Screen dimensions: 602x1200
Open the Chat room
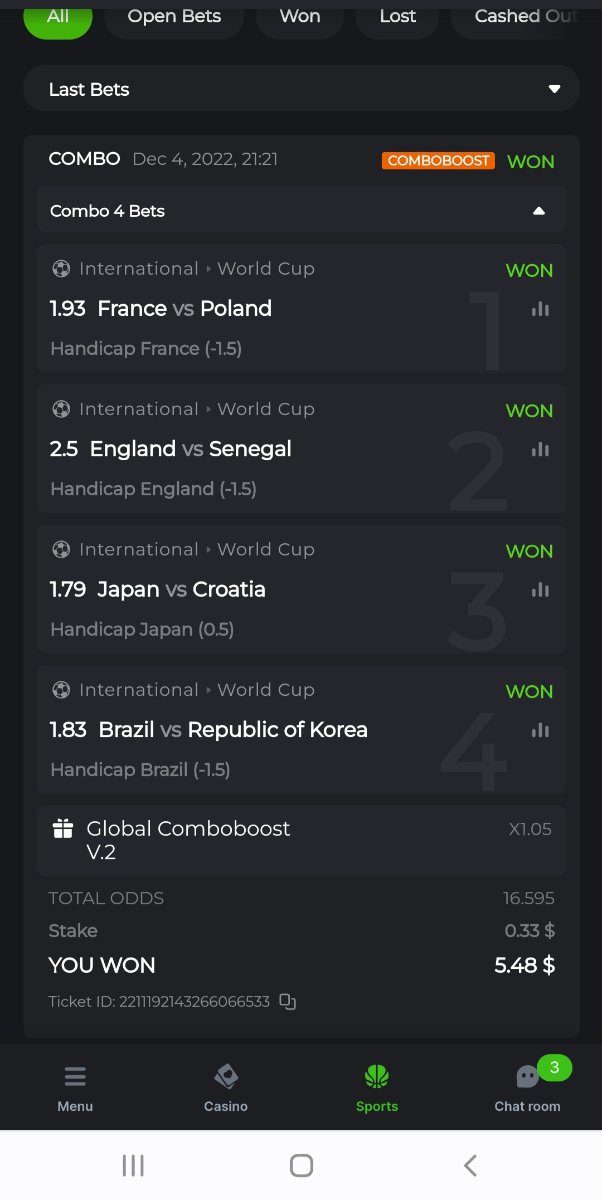527,1087
